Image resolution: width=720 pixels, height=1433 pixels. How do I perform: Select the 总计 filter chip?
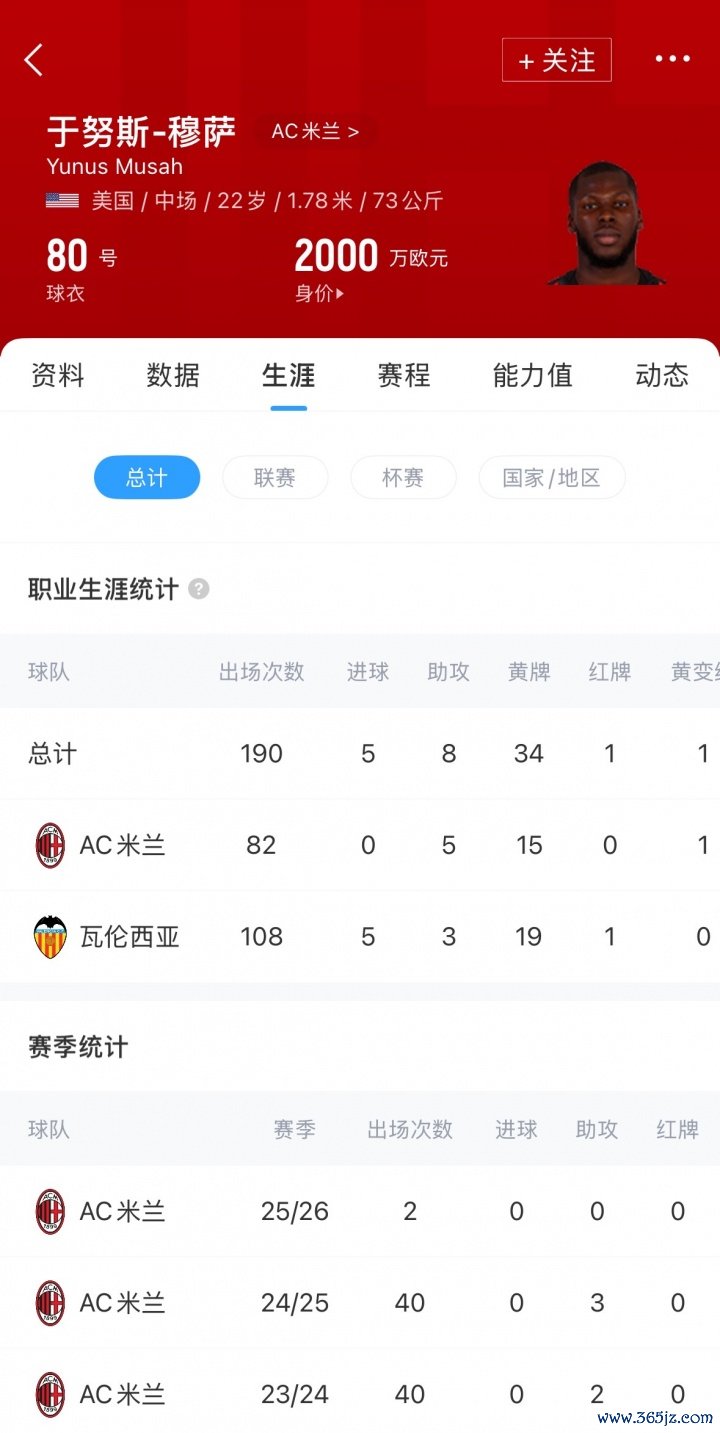point(147,478)
